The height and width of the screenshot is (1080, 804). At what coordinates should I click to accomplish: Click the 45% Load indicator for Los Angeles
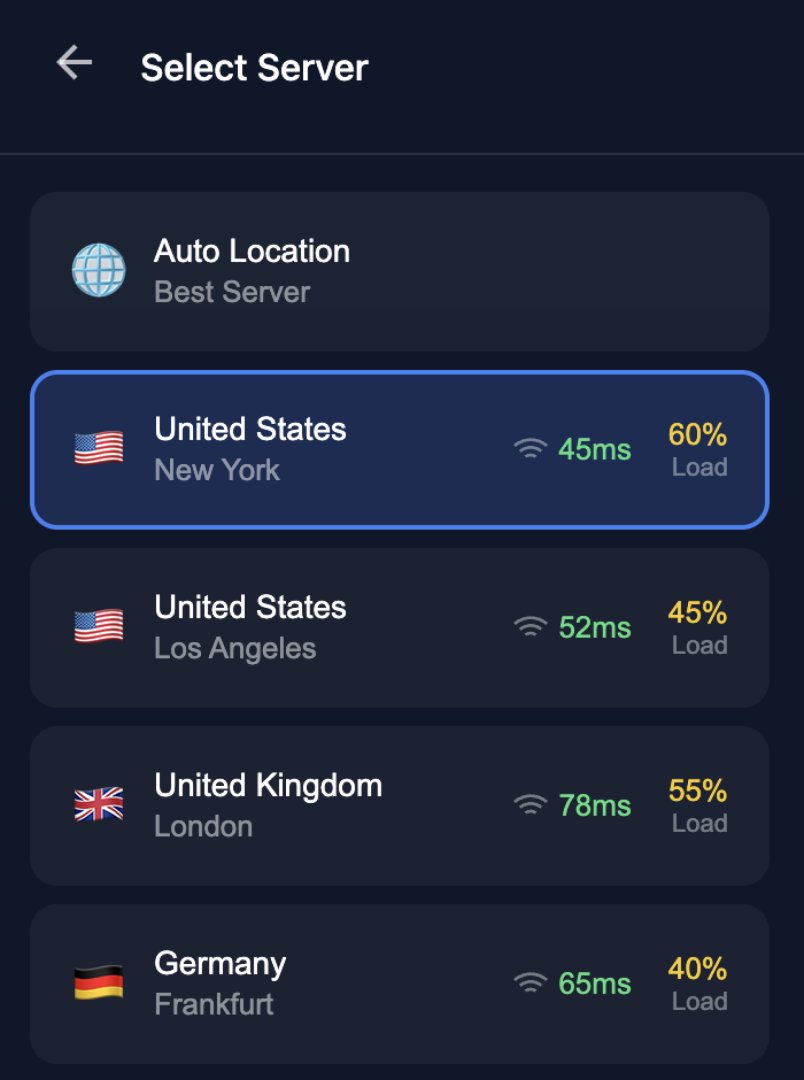click(x=700, y=628)
